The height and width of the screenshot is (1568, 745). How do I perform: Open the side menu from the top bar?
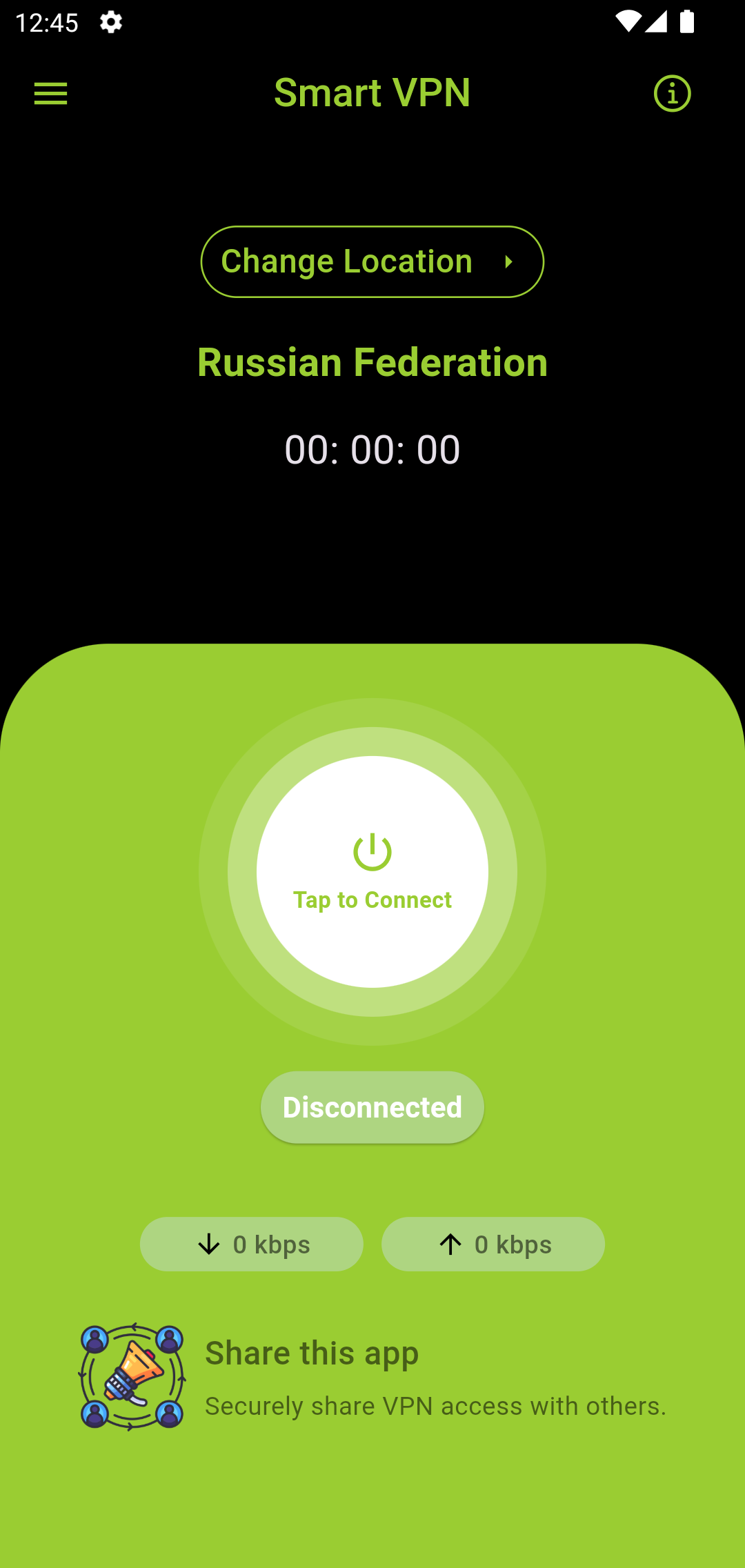[x=50, y=94]
